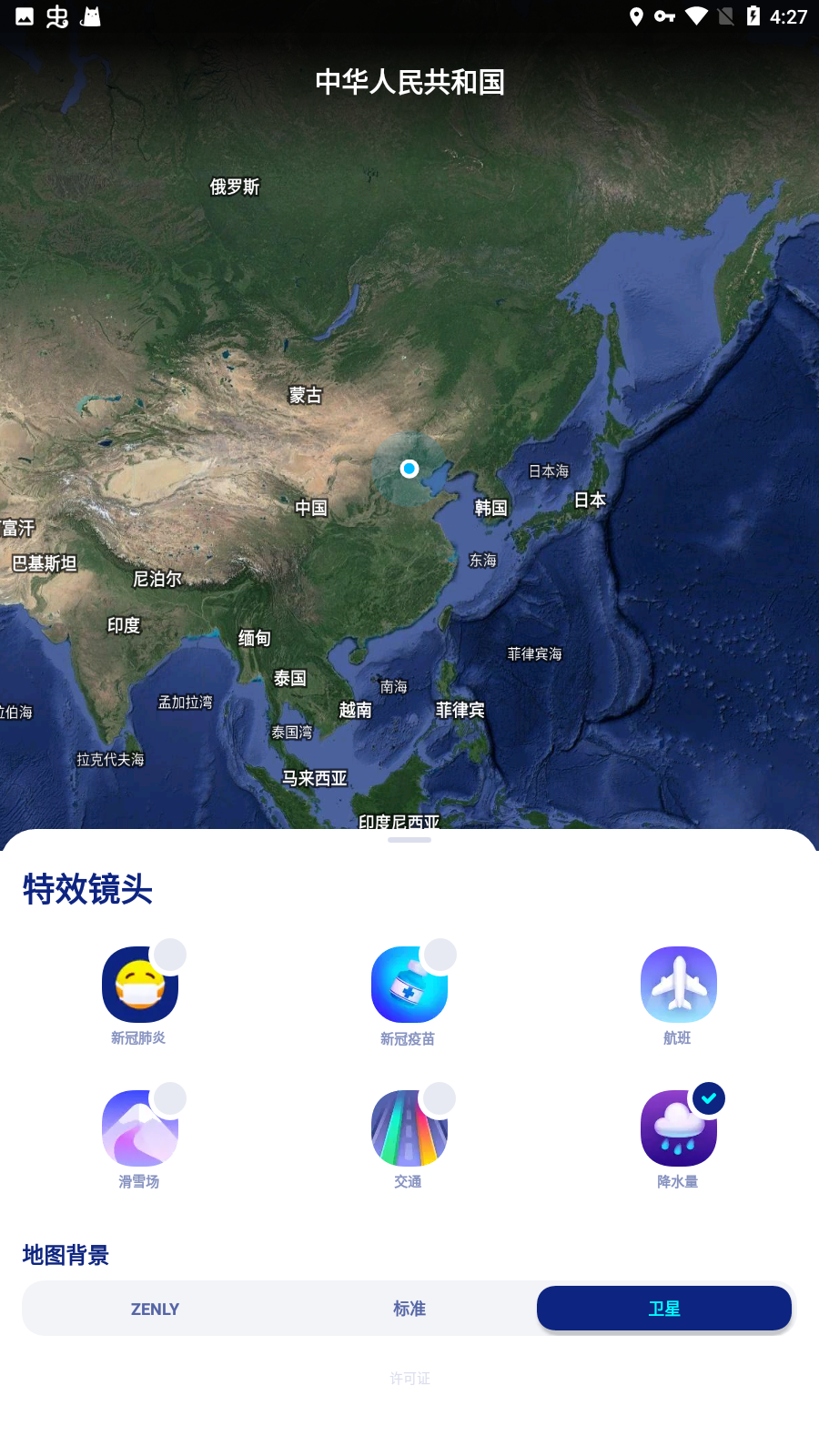This screenshot has height=1456, width=819.
Task: Tap the GPS location icon in status bar
Action: point(638,16)
